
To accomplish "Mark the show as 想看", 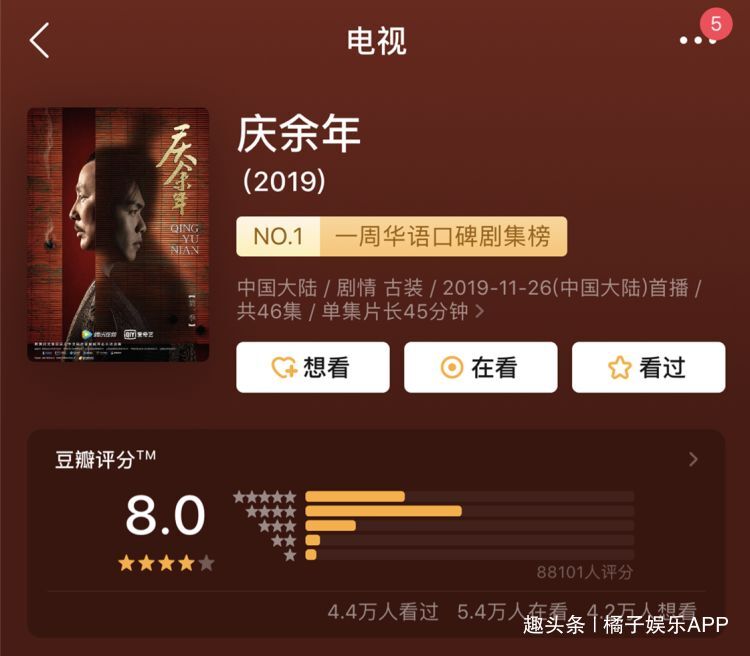I will 312,367.
